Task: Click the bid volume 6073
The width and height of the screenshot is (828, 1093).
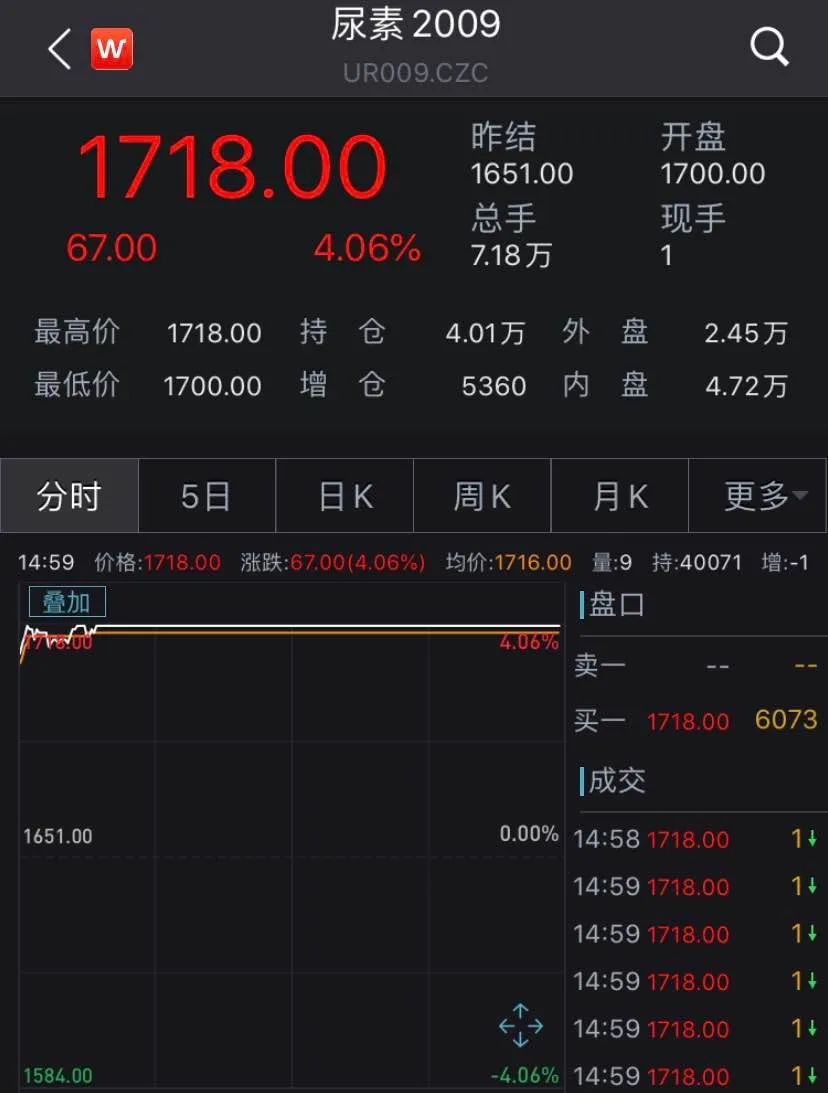Action: point(786,721)
